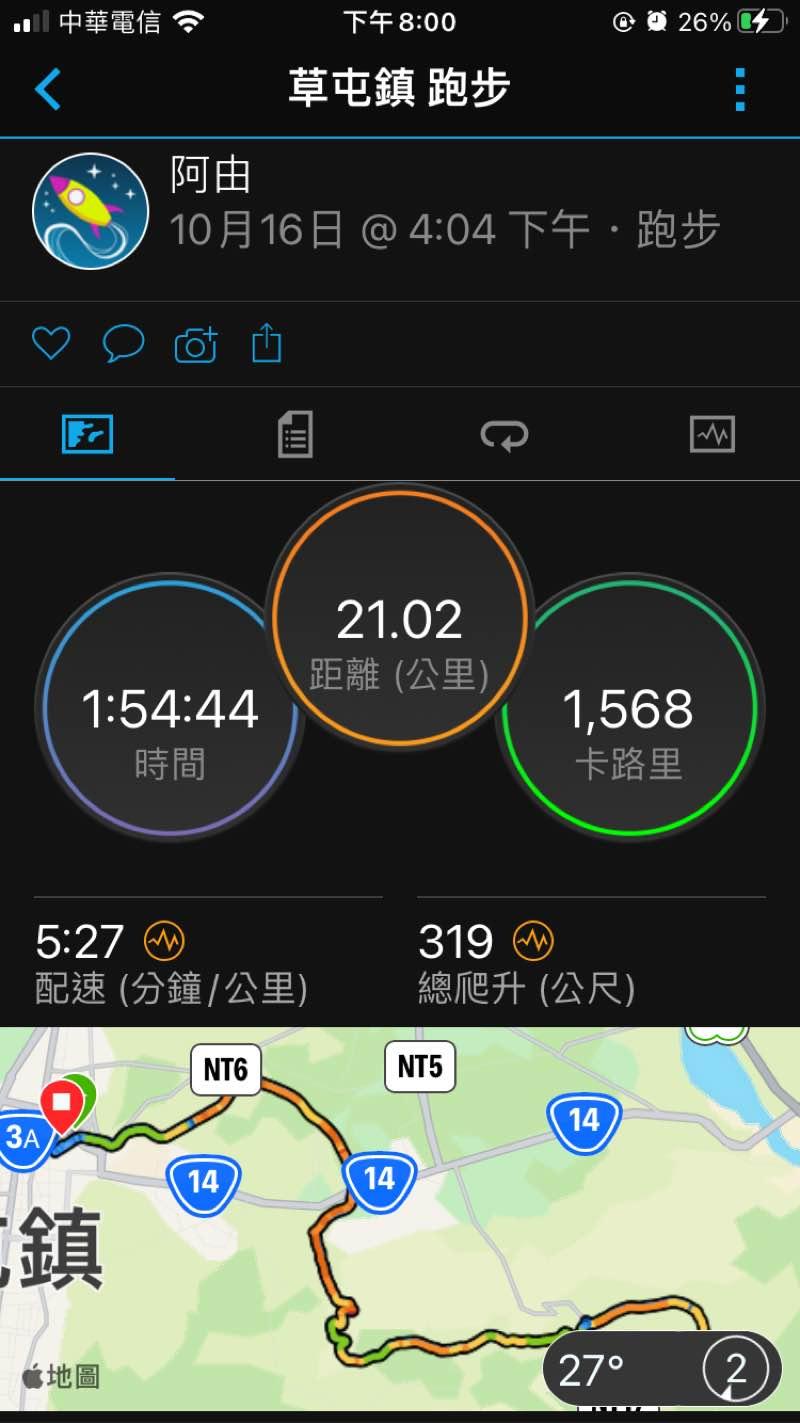Viewport: 800px width, 1423px height.
Task: Open 阿由's profile avatar
Action: pos(91,211)
